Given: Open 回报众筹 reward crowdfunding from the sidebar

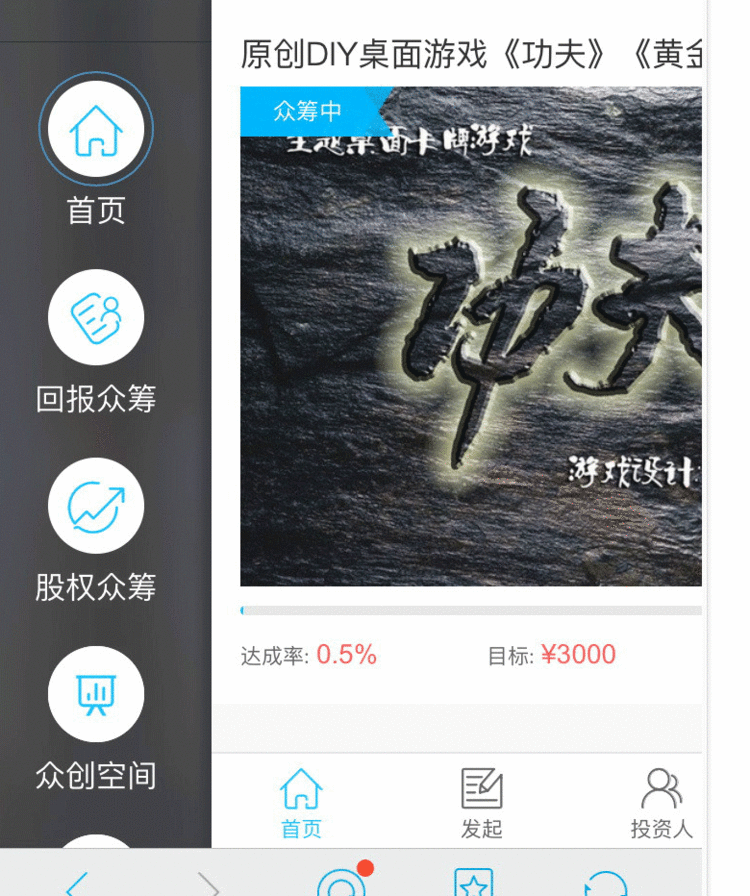Looking at the screenshot, I should pos(96,317).
